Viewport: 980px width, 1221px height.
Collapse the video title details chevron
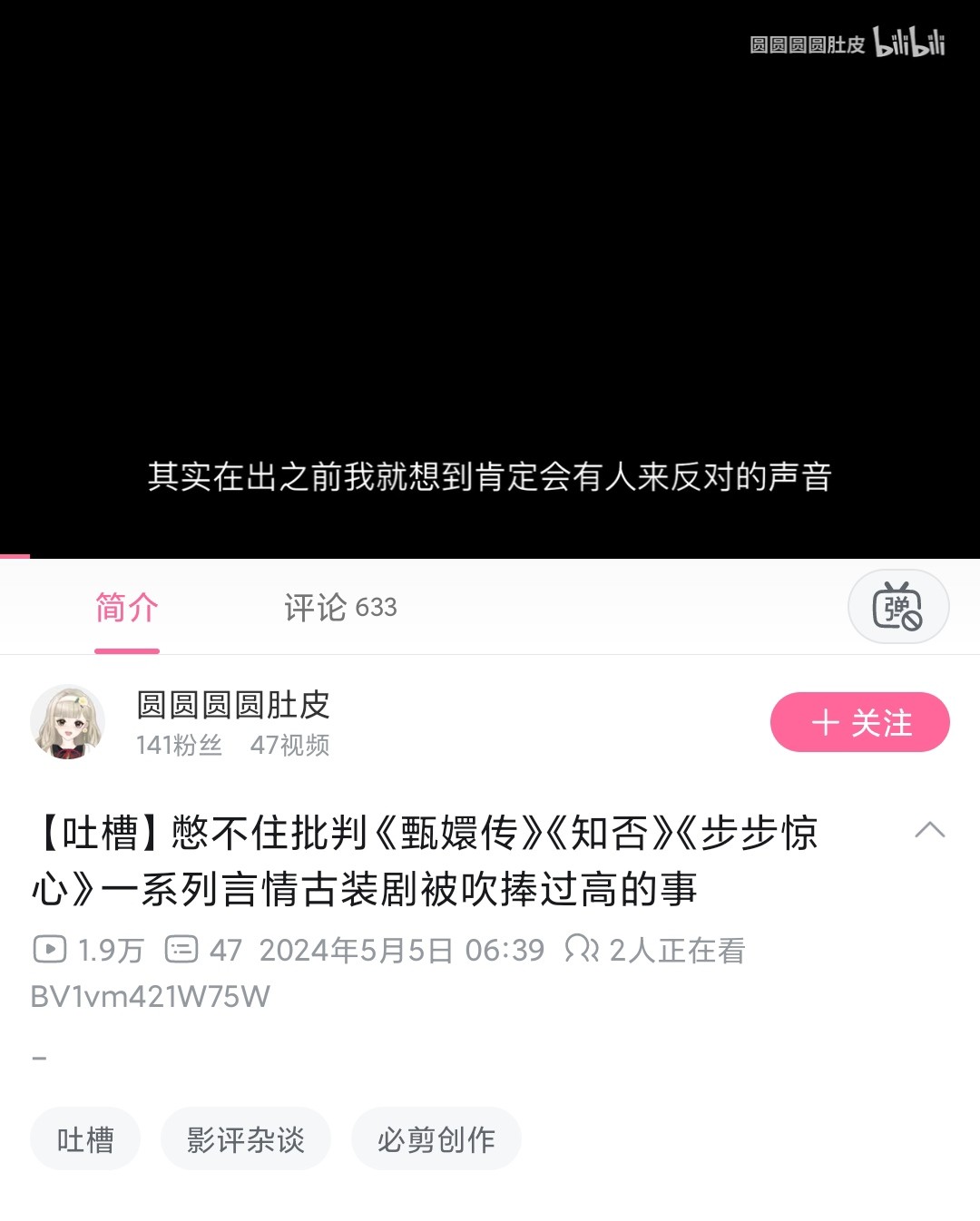tap(930, 830)
